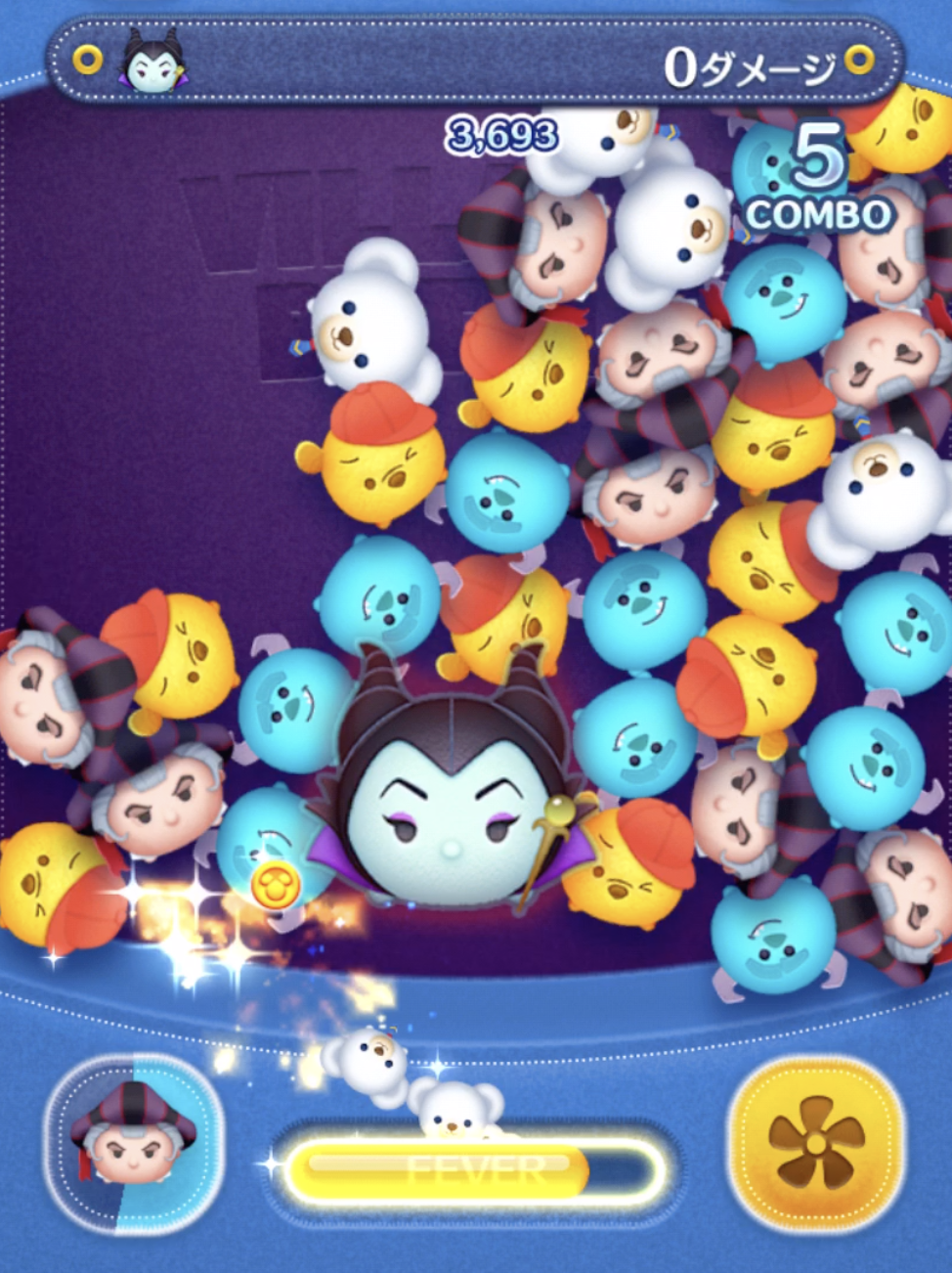Activate the Frollo skill button
952x1273 pixels.
point(134,1142)
